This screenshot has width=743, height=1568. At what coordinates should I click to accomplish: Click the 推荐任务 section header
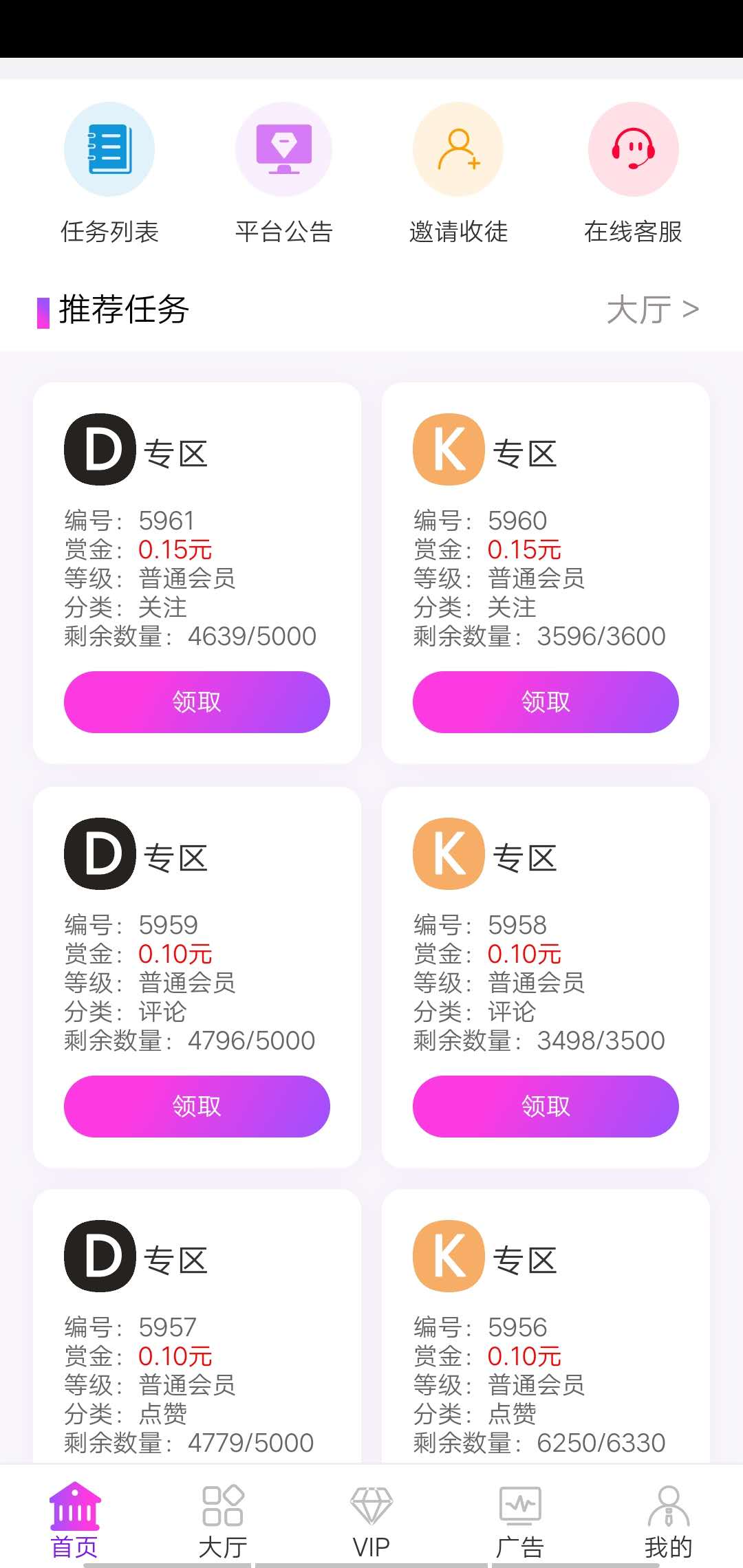121,308
